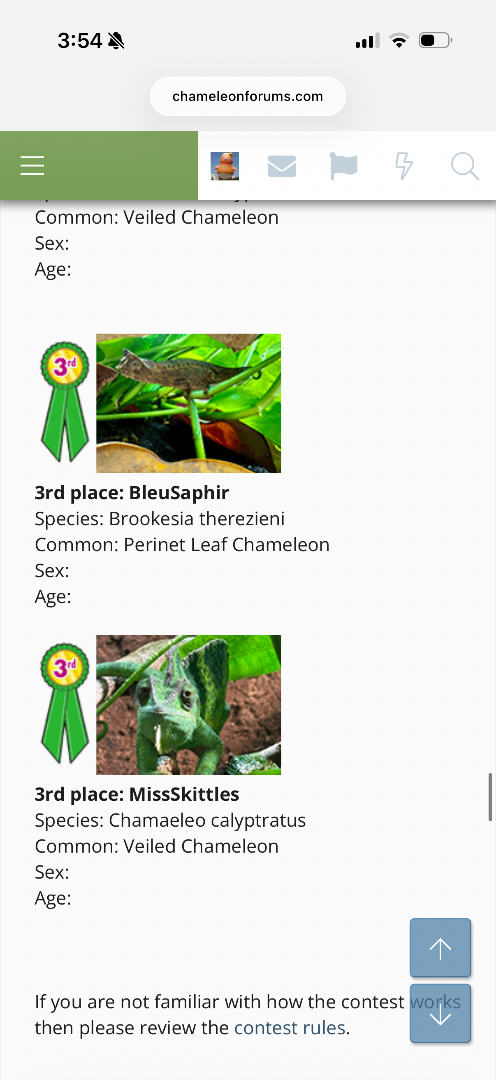This screenshot has height=1080, width=496.
Task: Tap the chameleonforums.com address bar
Action: [x=248, y=96]
